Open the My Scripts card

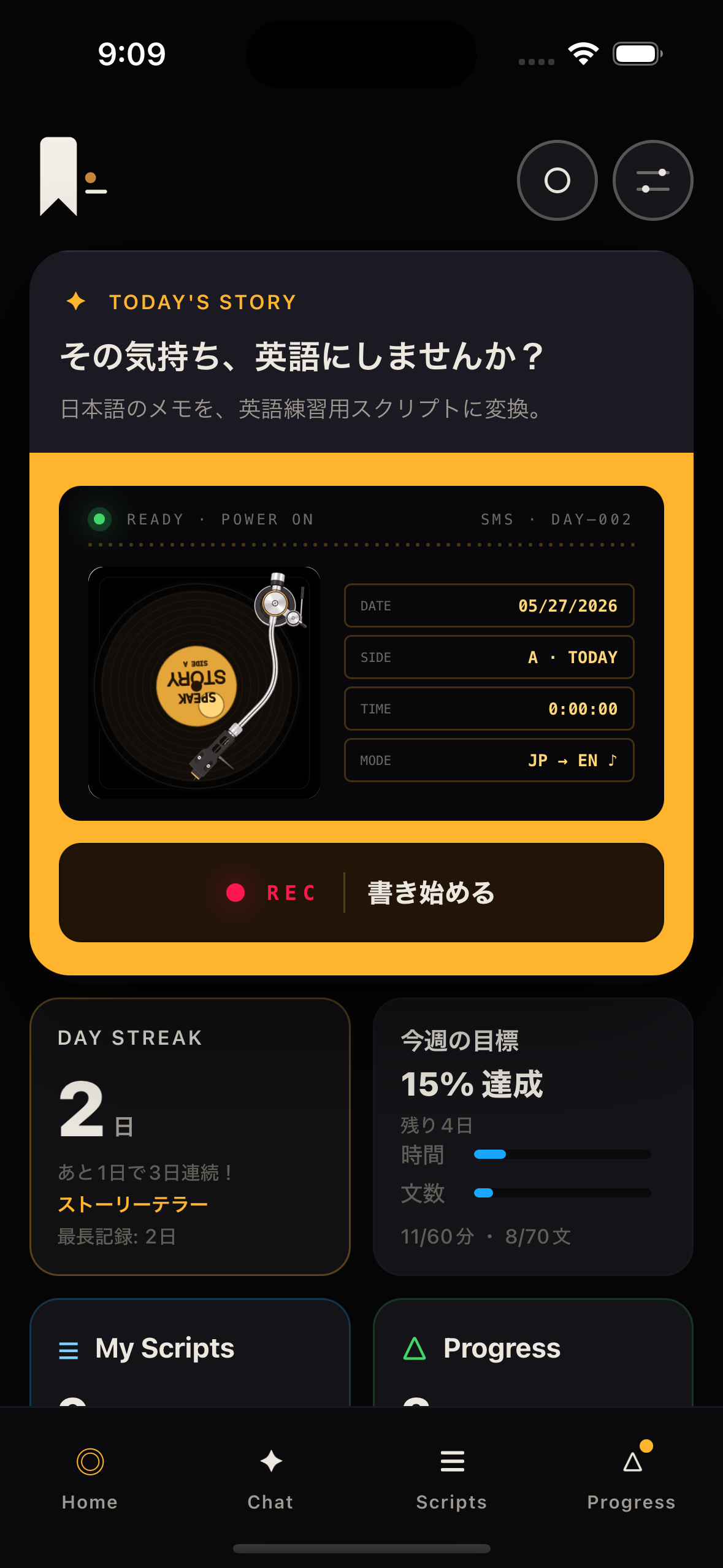[189, 1353]
